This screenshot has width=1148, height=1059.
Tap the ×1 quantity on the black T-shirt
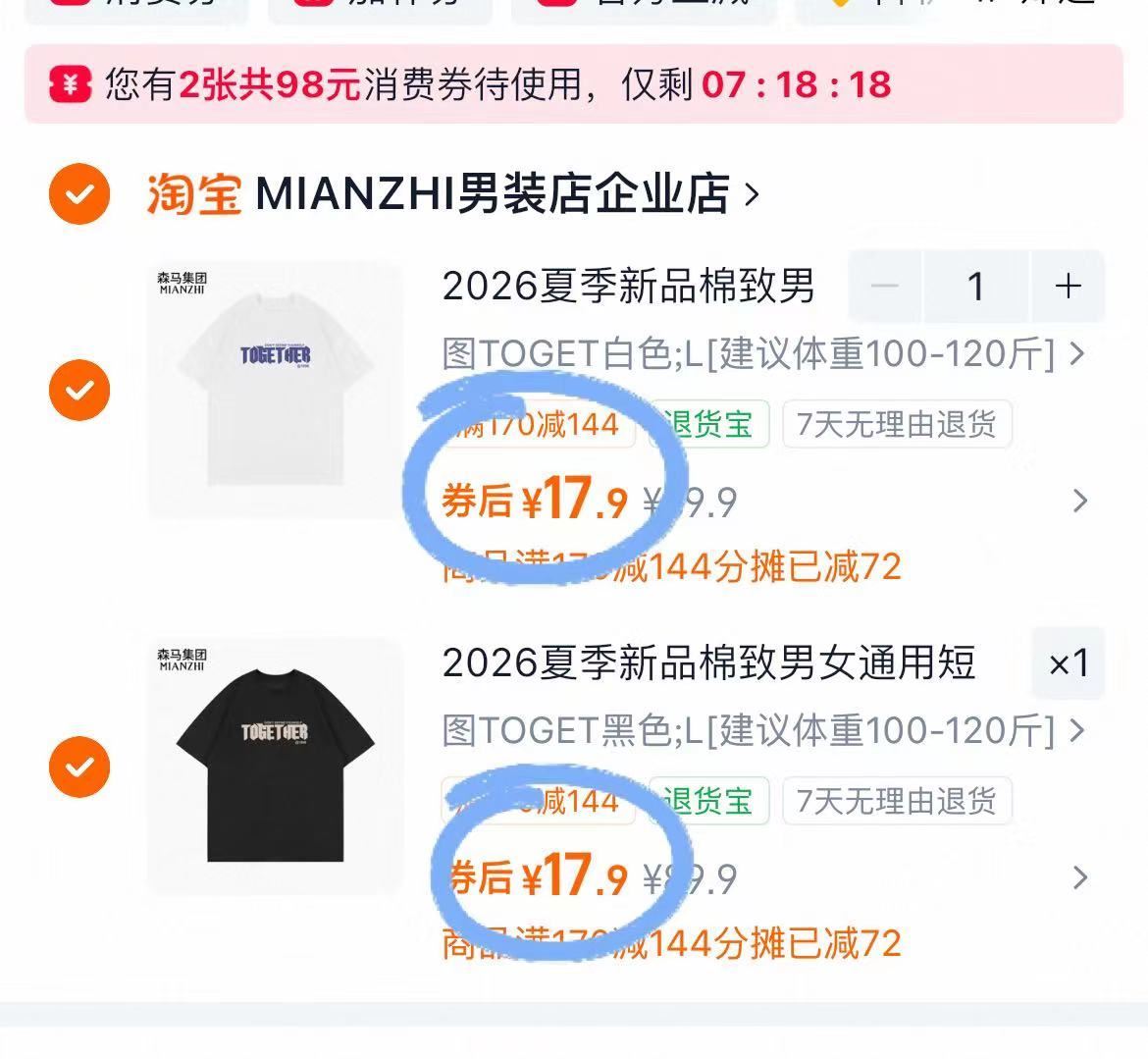1069,663
